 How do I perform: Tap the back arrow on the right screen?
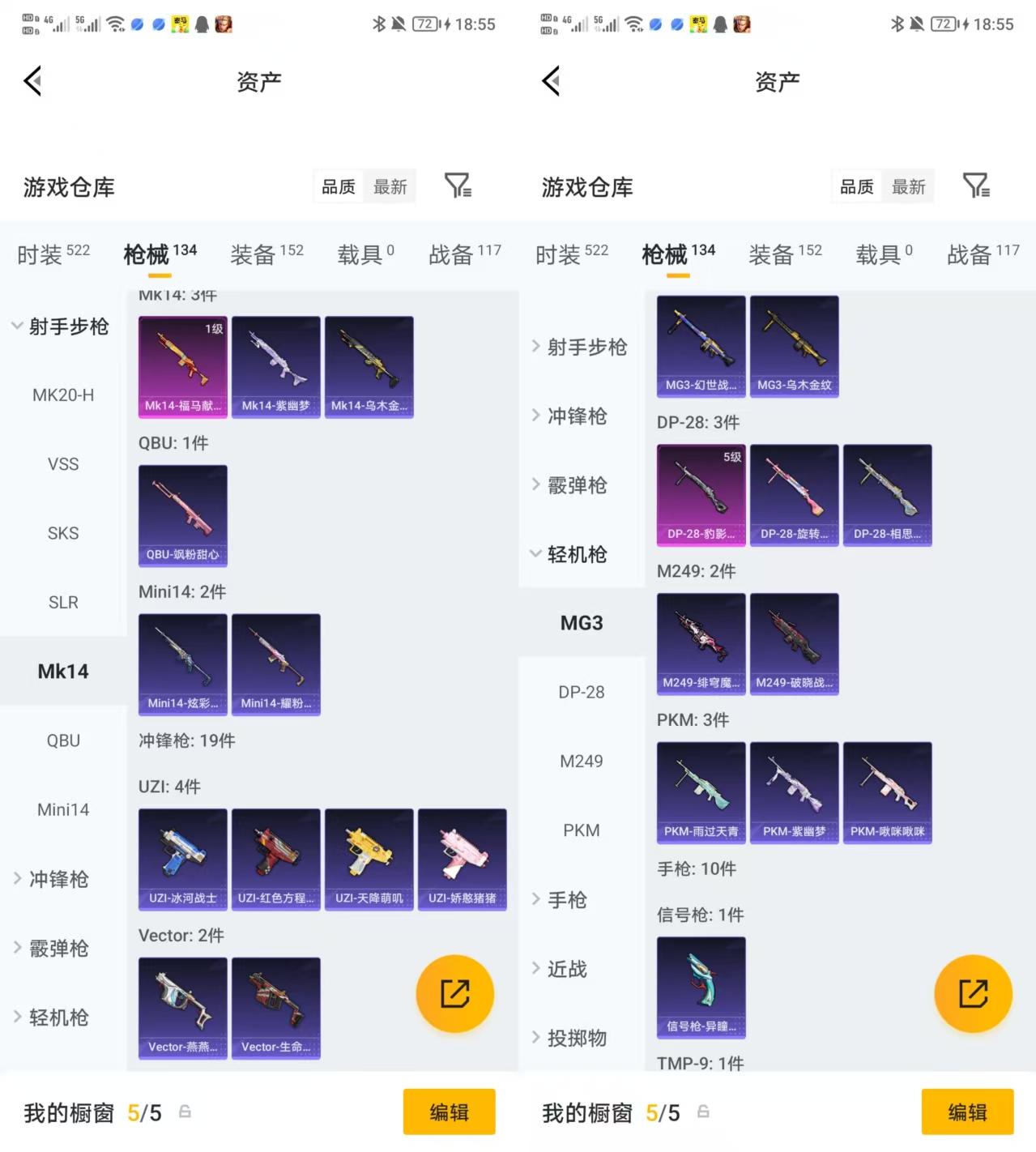tap(551, 81)
